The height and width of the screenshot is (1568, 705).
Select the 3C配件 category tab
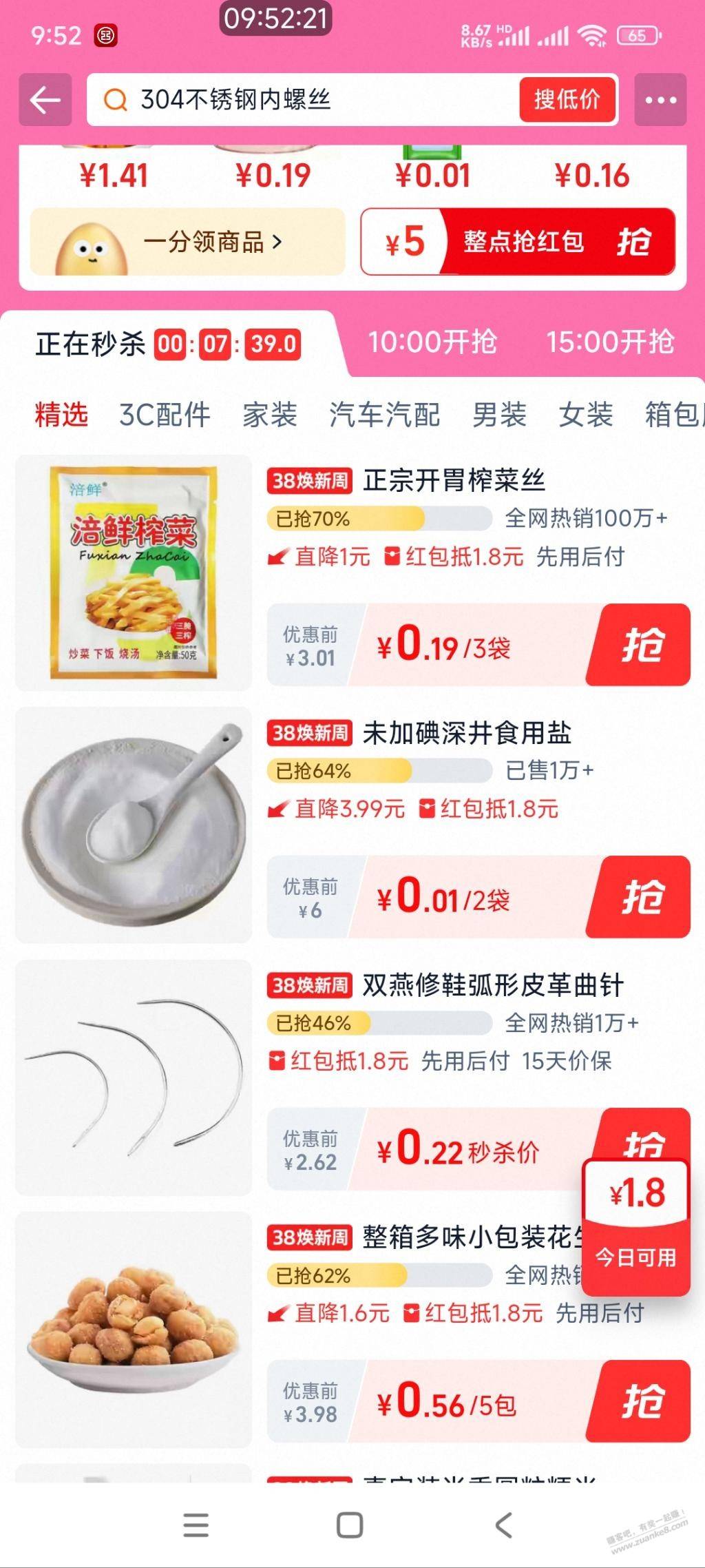[165, 415]
